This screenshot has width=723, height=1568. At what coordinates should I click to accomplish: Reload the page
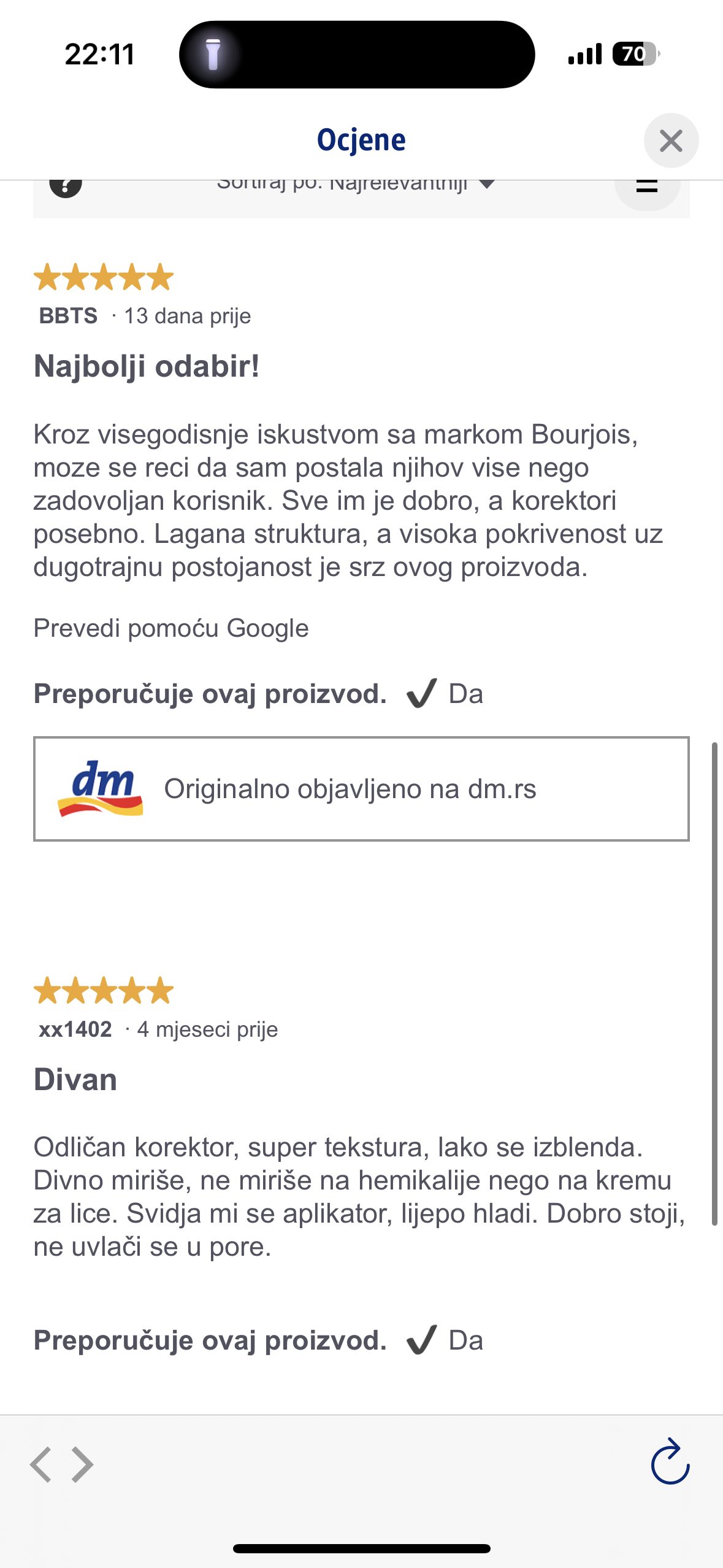[x=670, y=1462]
